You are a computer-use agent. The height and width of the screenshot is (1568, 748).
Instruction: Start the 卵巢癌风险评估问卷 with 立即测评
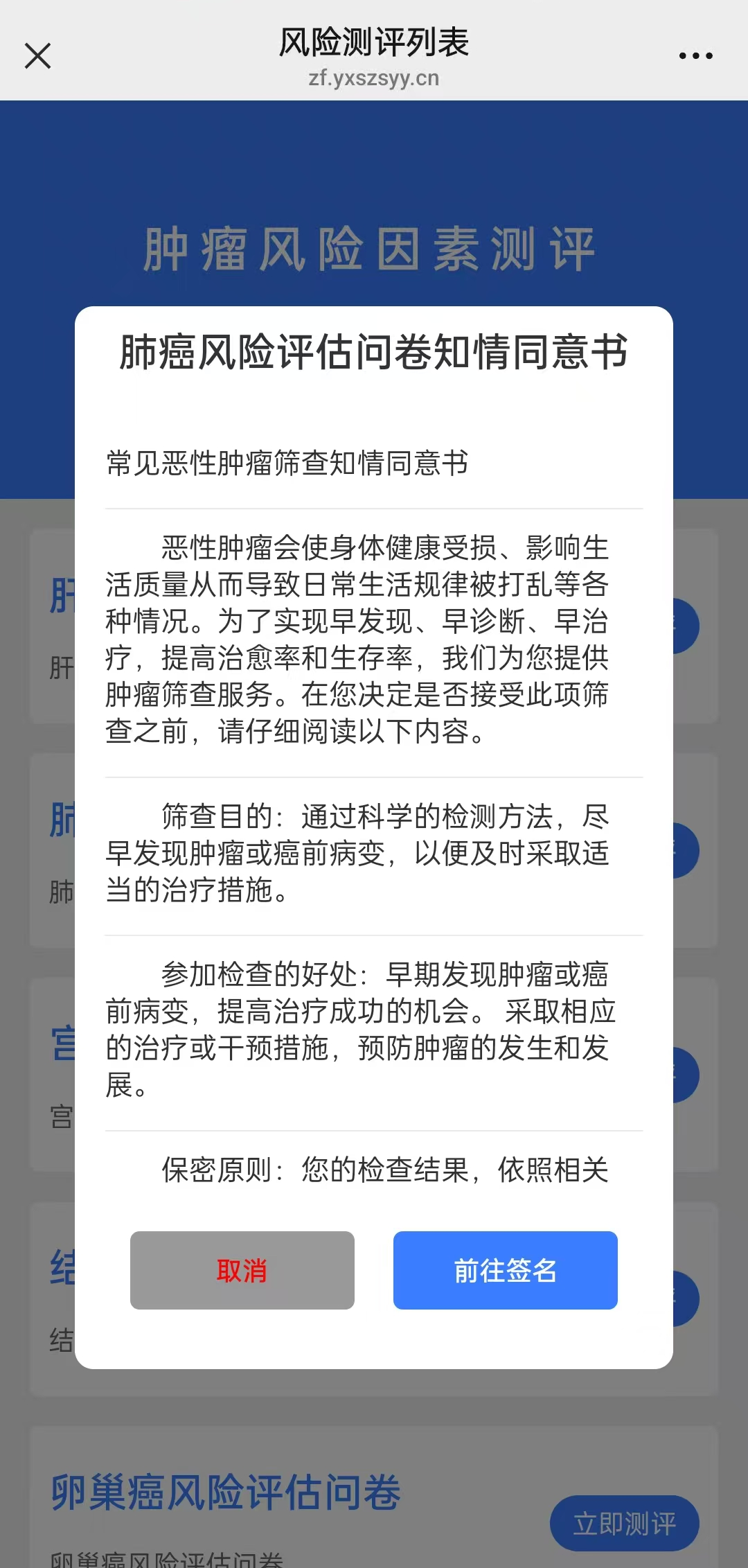[624, 1524]
